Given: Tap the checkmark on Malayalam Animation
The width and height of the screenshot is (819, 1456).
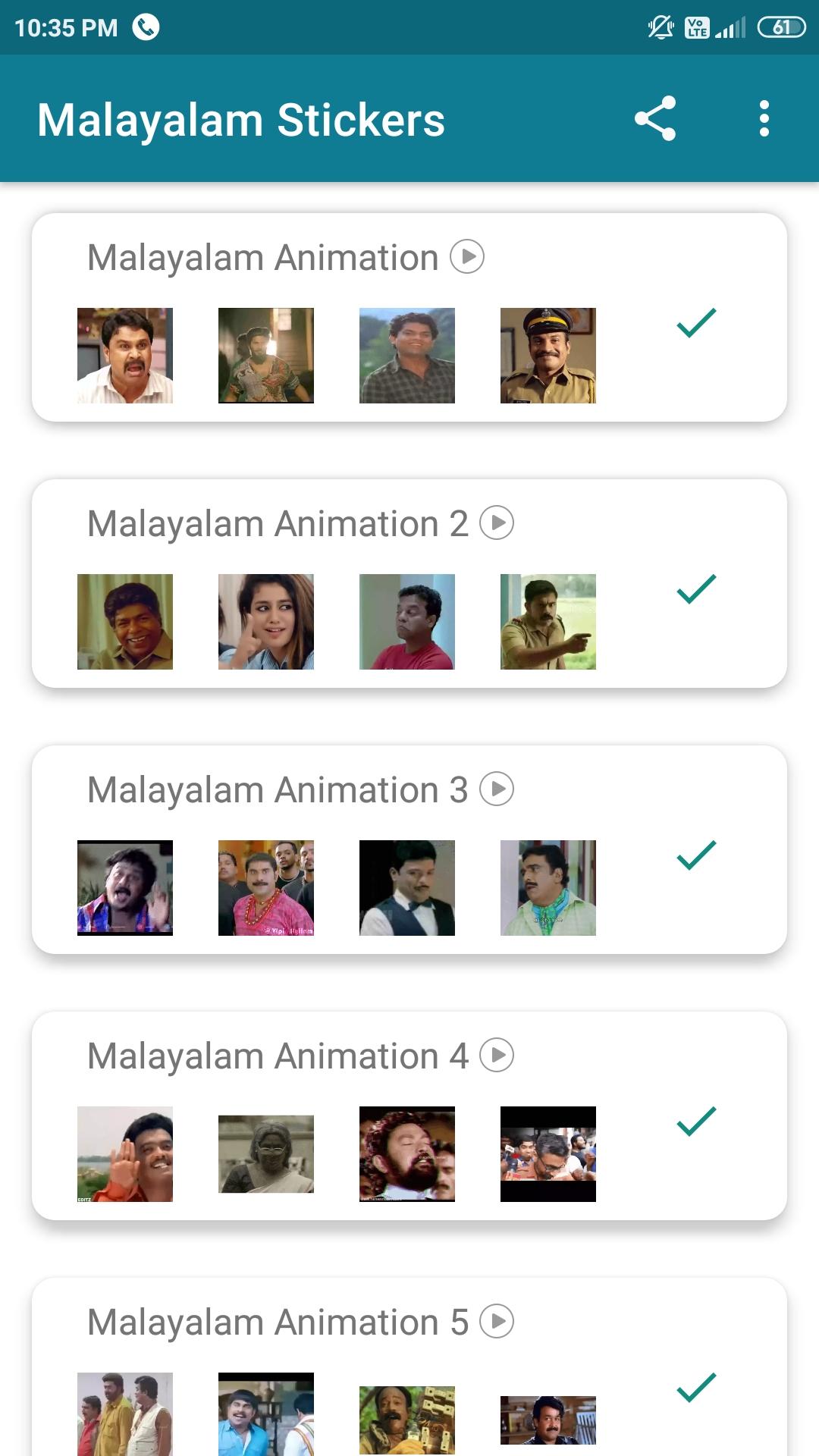Looking at the screenshot, I should 696,323.
